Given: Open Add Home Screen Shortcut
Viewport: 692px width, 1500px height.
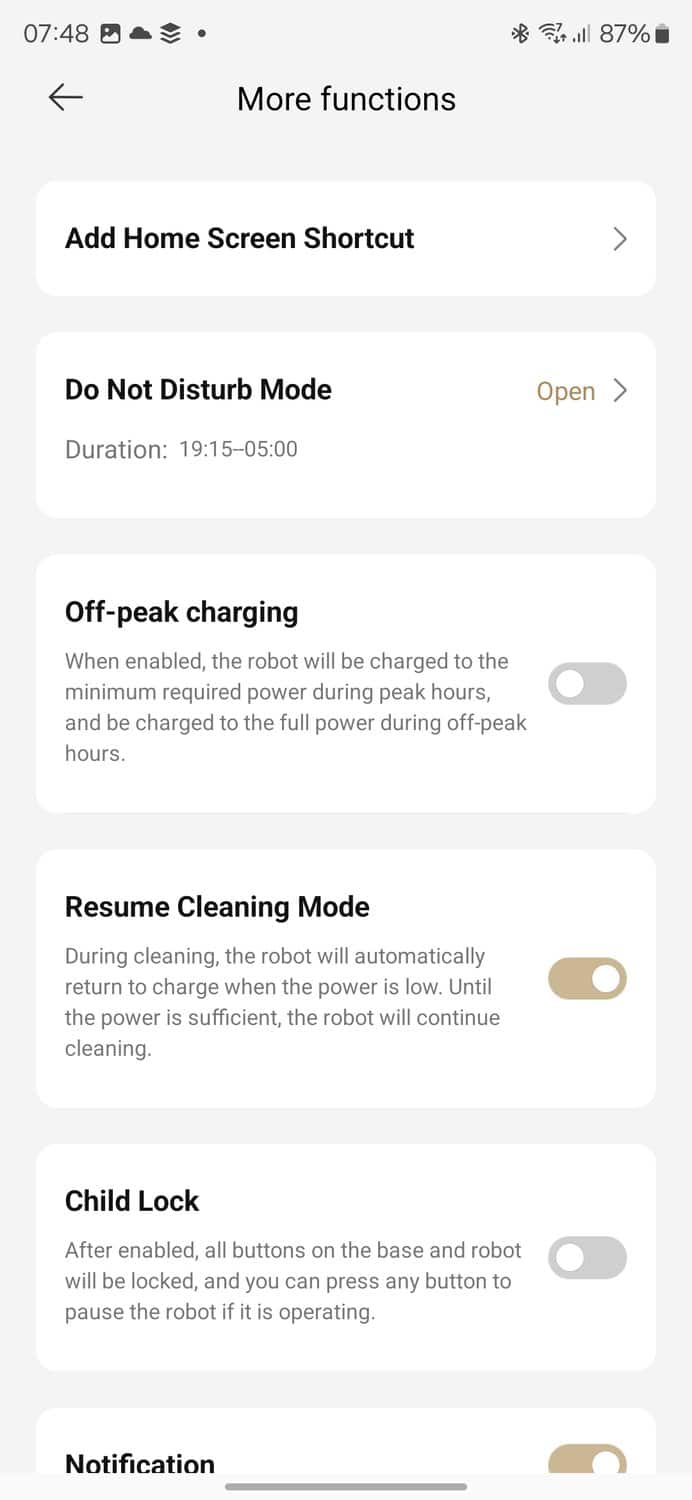Looking at the screenshot, I should pyautogui.click(x=345, y=238).
